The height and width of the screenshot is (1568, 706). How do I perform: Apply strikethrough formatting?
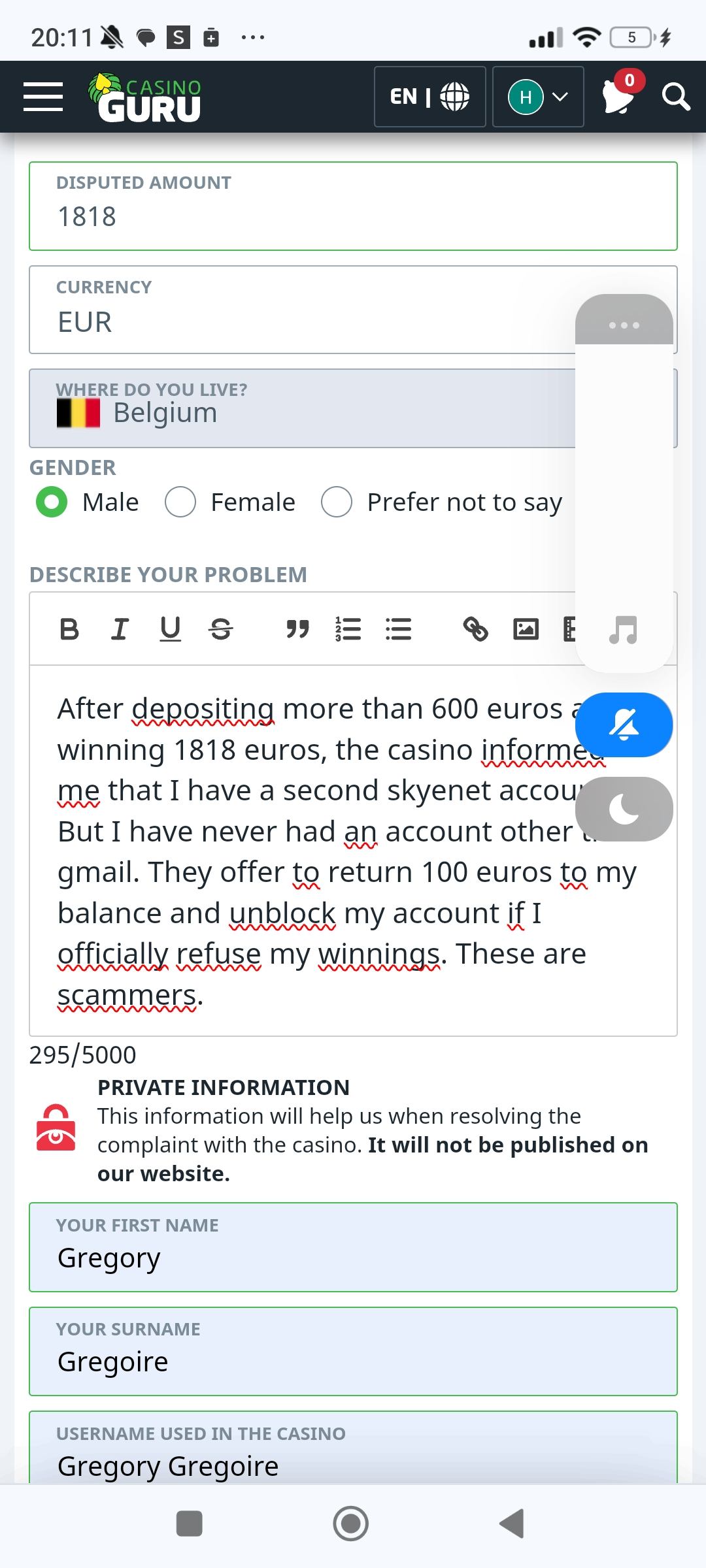click(x=220, y=629)
